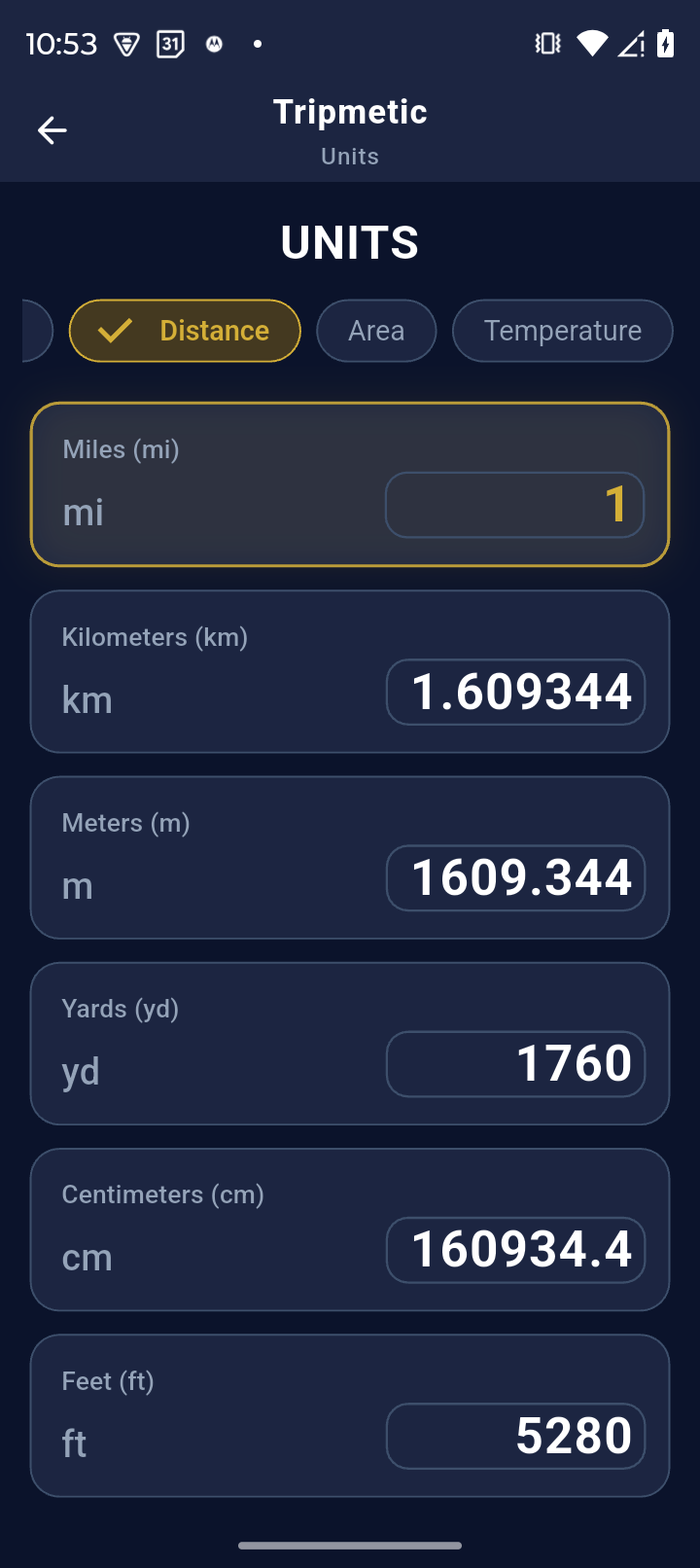700x1568 pixels.
Task: Tap the calendar icon showing 31
Action: point(170,44)
